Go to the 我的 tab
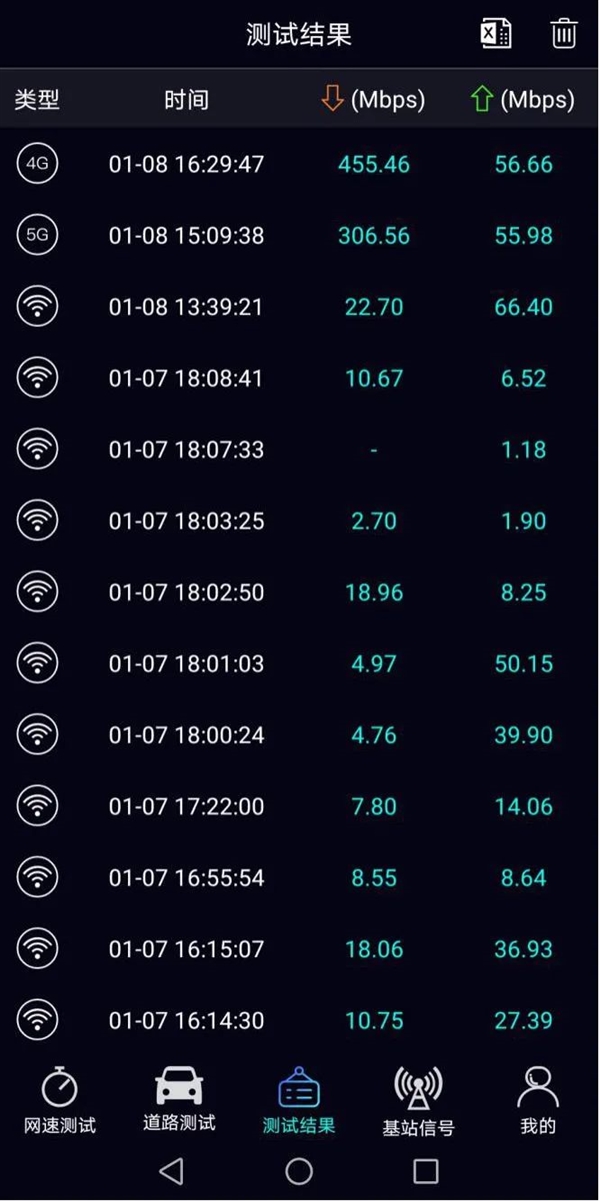The image size is (600, 1201). click(x=538, y=1100)
